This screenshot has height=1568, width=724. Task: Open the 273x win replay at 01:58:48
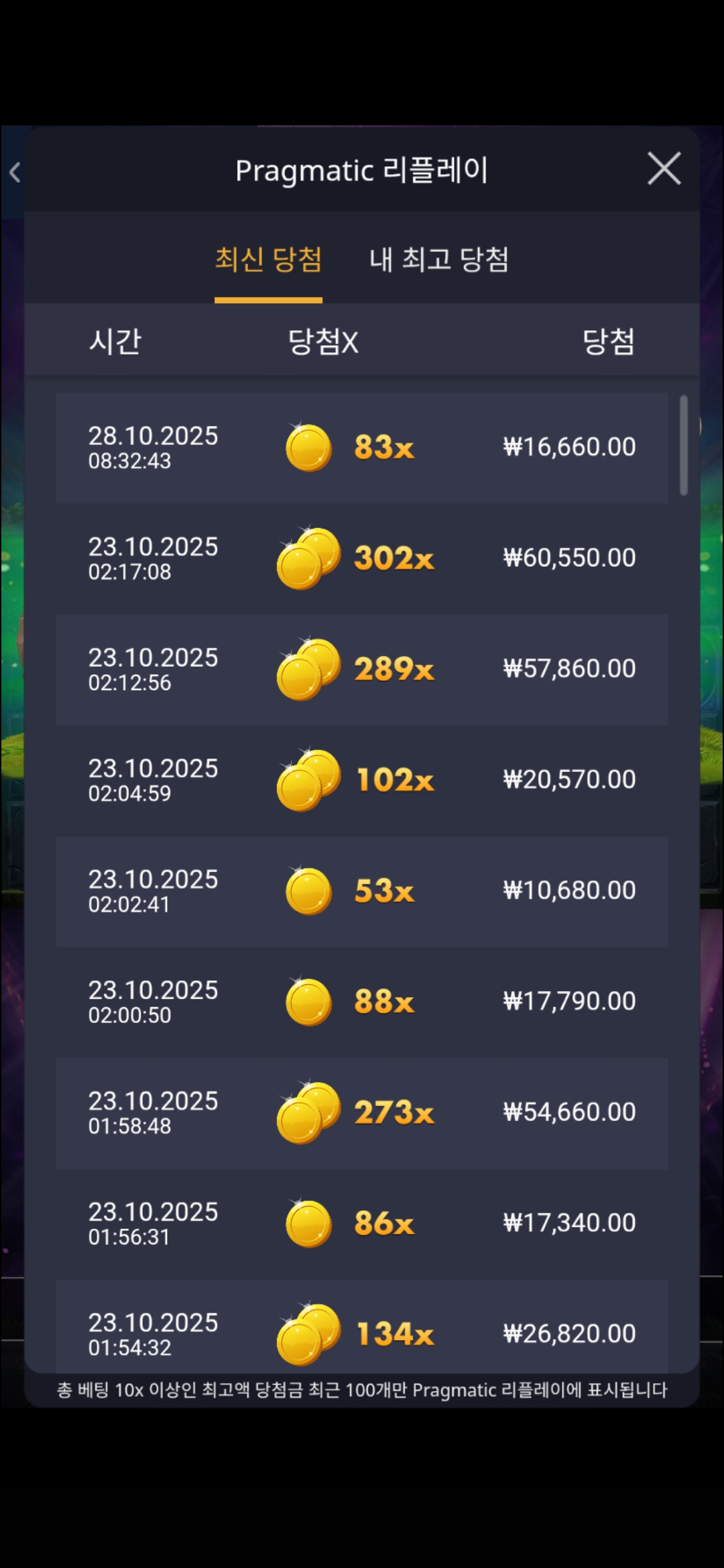(362, 1113)
